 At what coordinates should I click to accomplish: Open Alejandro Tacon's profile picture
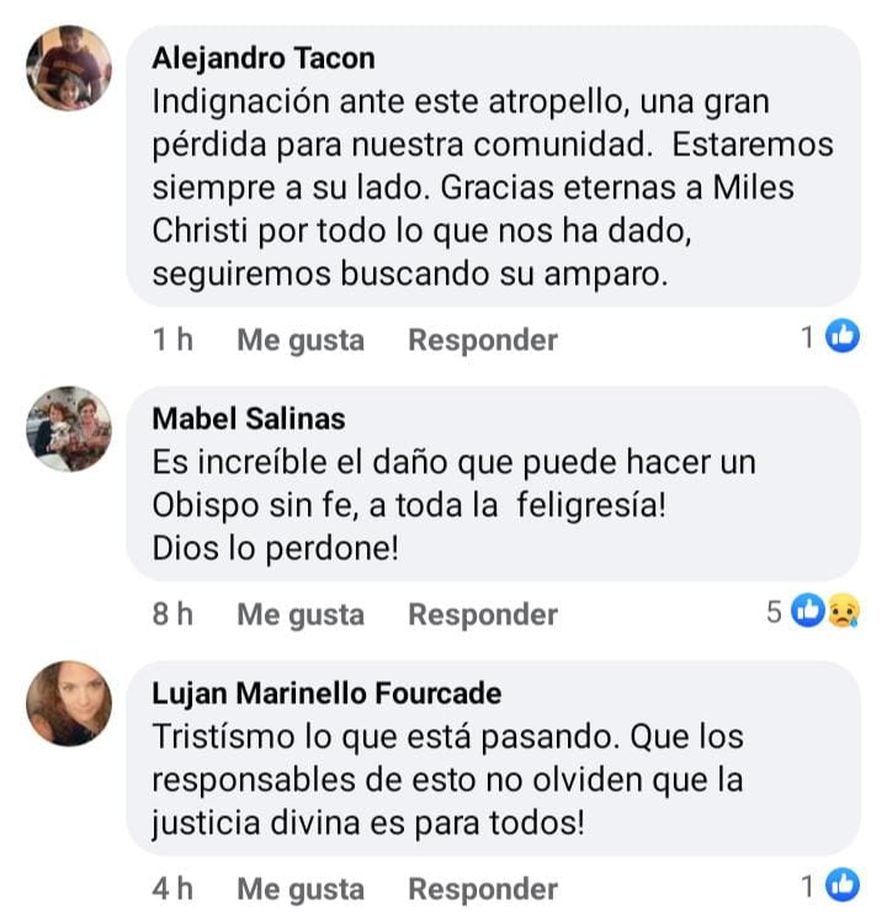pyautogui.click(x=69, y=68)
